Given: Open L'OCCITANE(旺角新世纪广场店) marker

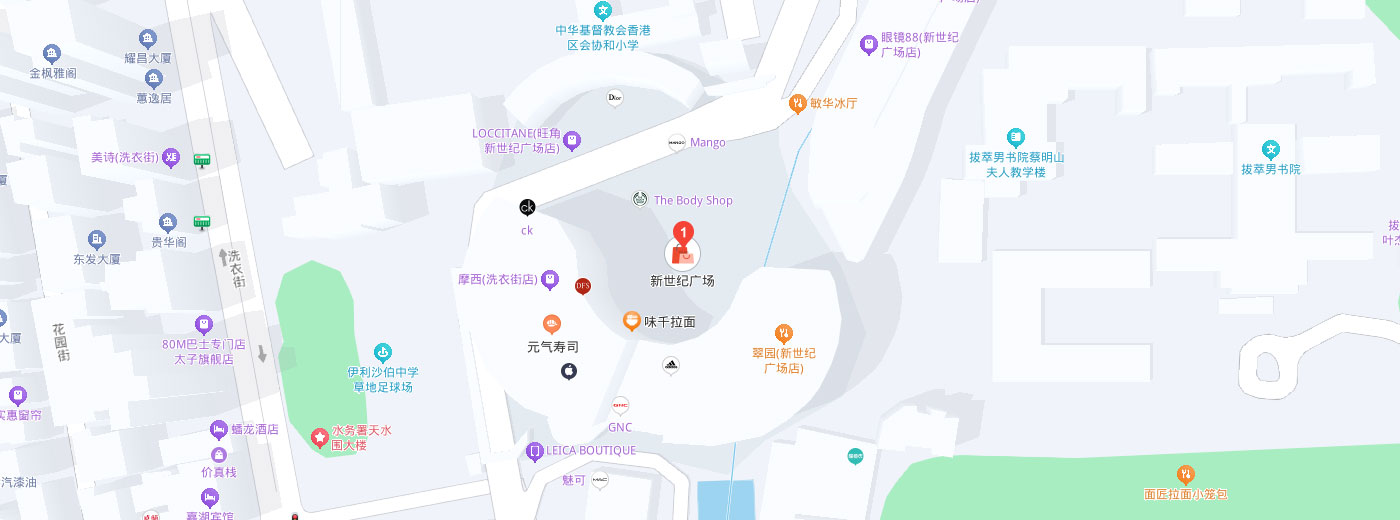Looking at the screenshot, I should (x=572, y=140).
